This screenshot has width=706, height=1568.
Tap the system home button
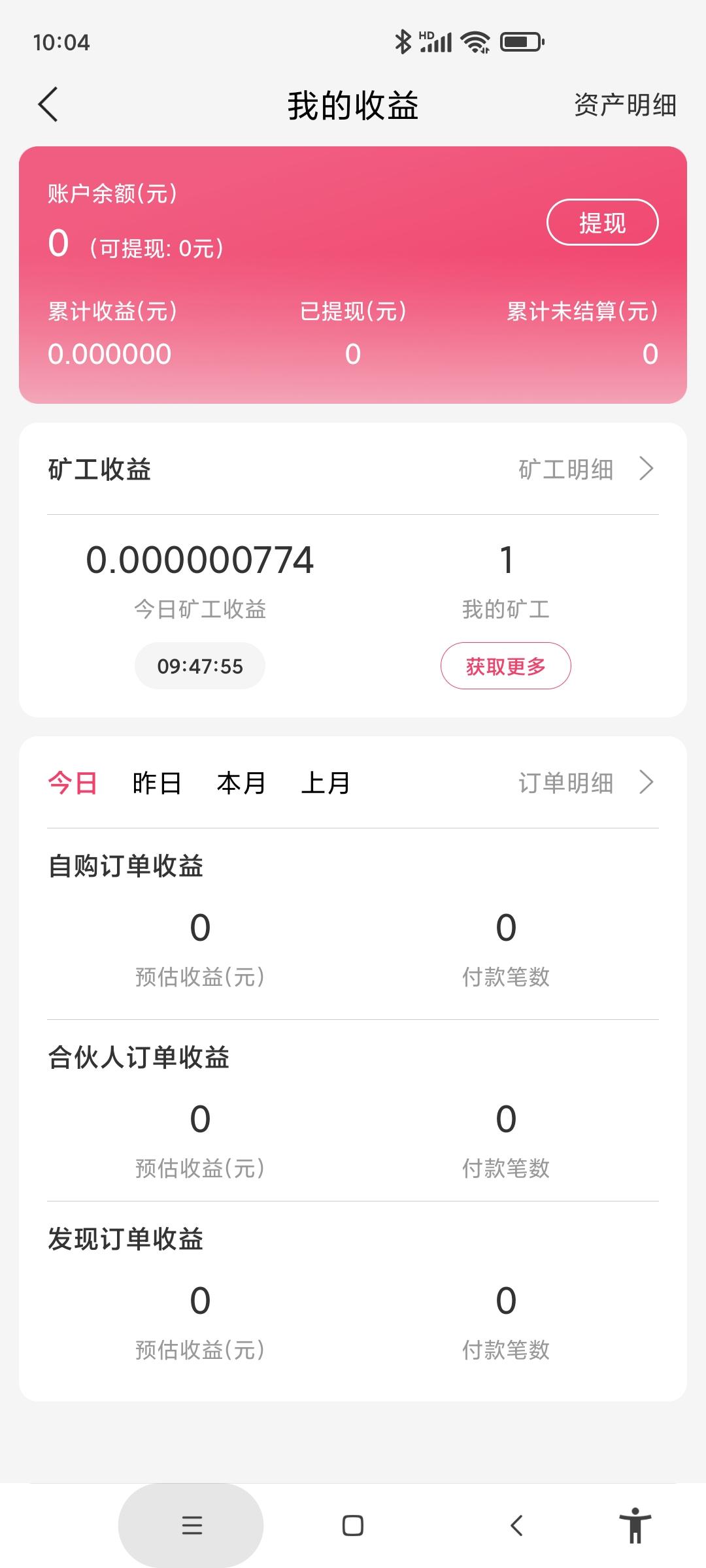[353, 1526]
